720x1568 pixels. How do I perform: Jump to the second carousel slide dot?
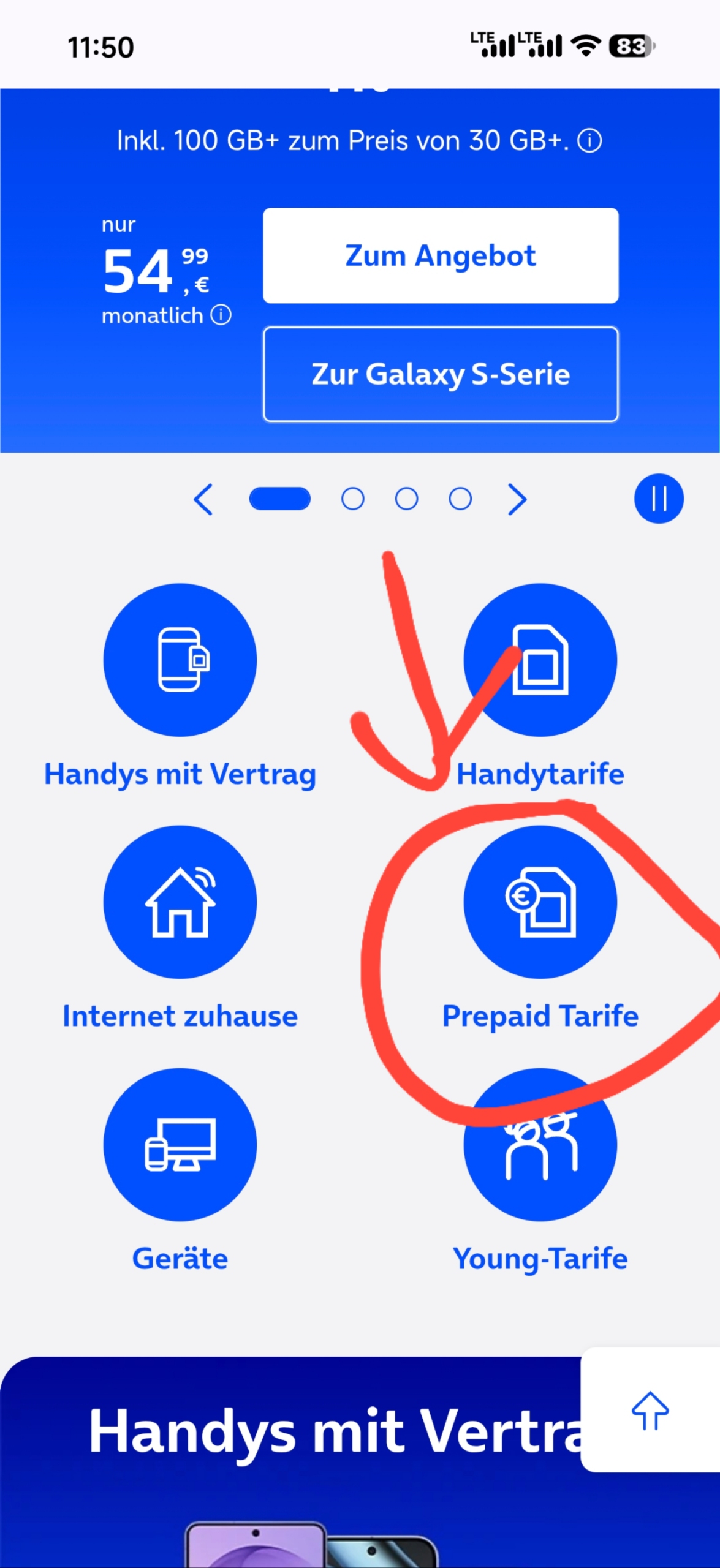[x=352, y=499]
